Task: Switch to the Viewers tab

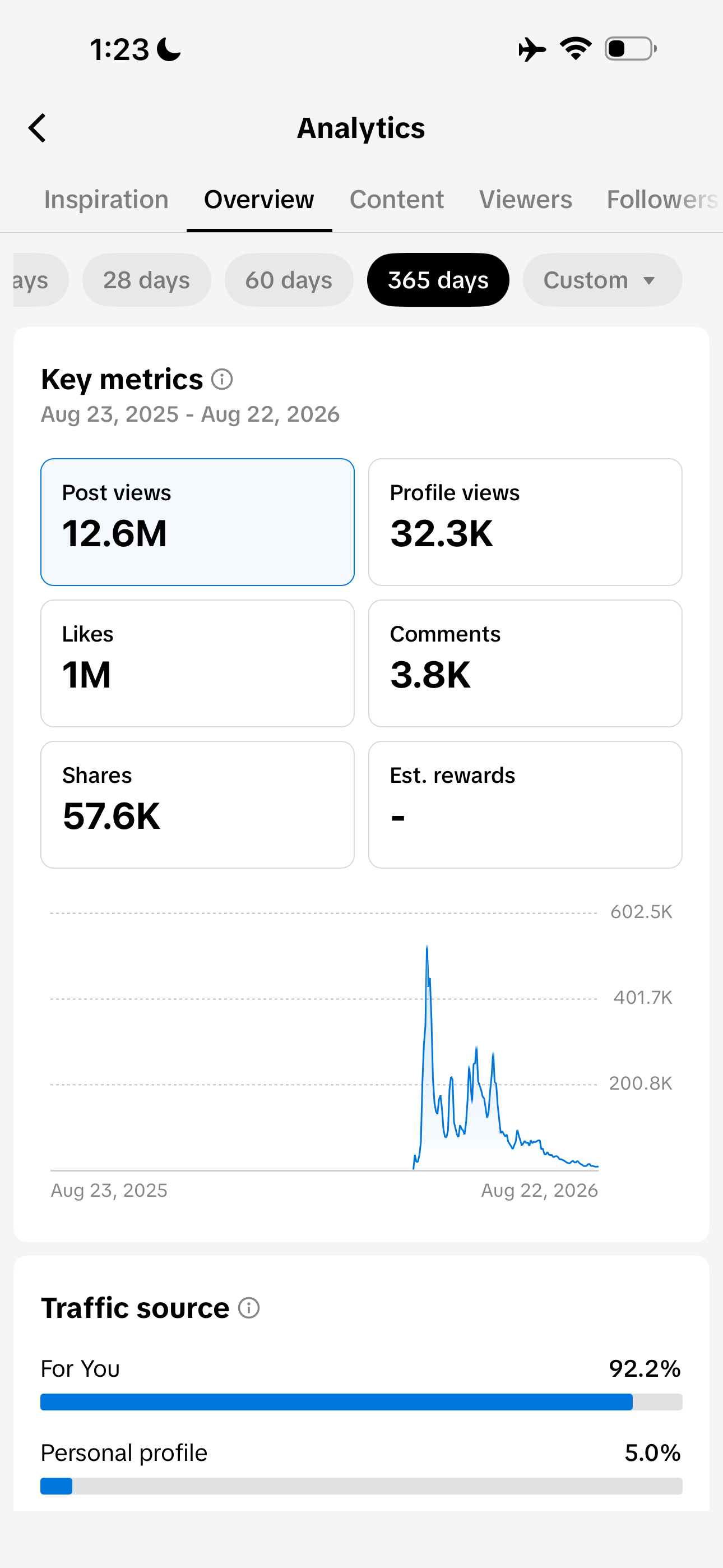Action: pyautogui.click(x=525, y=200)
